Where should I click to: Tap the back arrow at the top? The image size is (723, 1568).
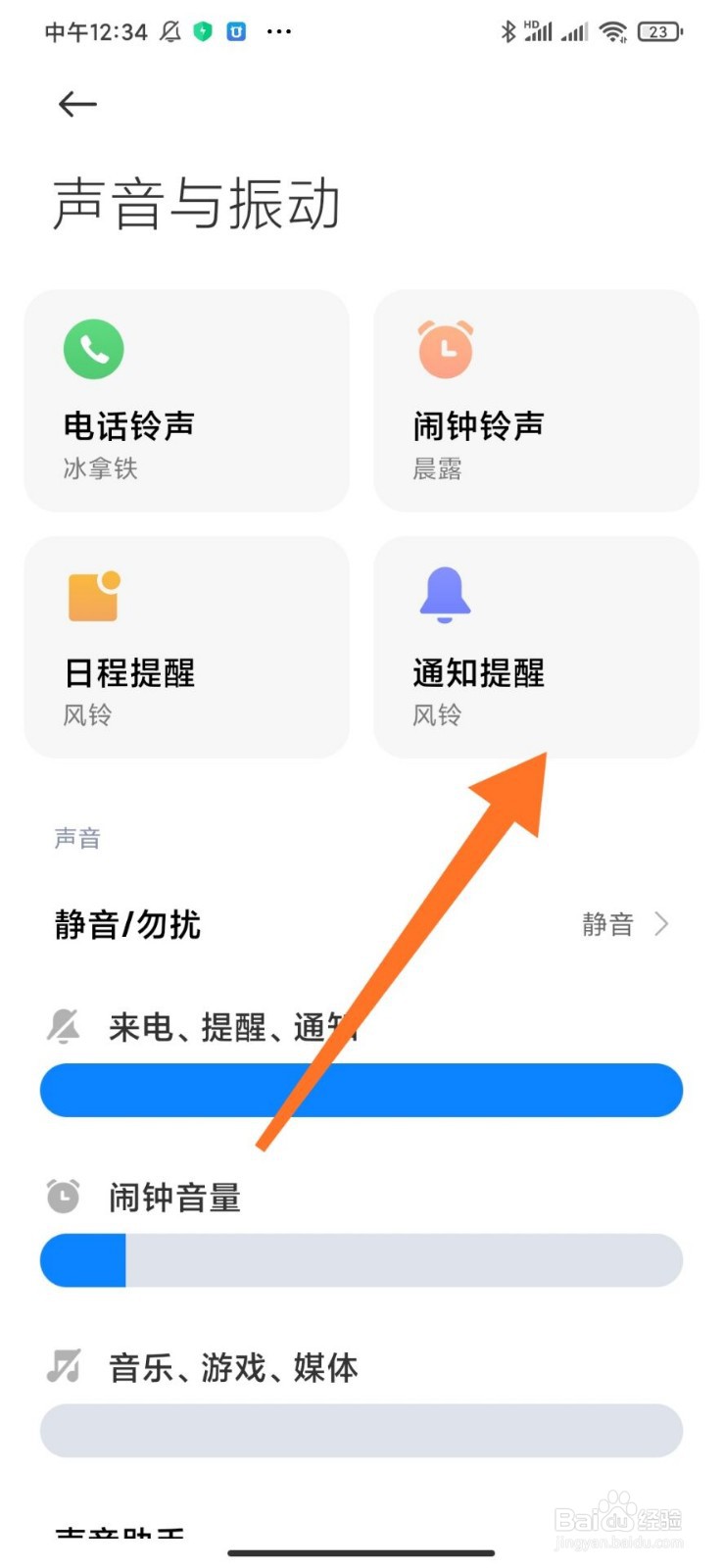(x=76, y=104)
